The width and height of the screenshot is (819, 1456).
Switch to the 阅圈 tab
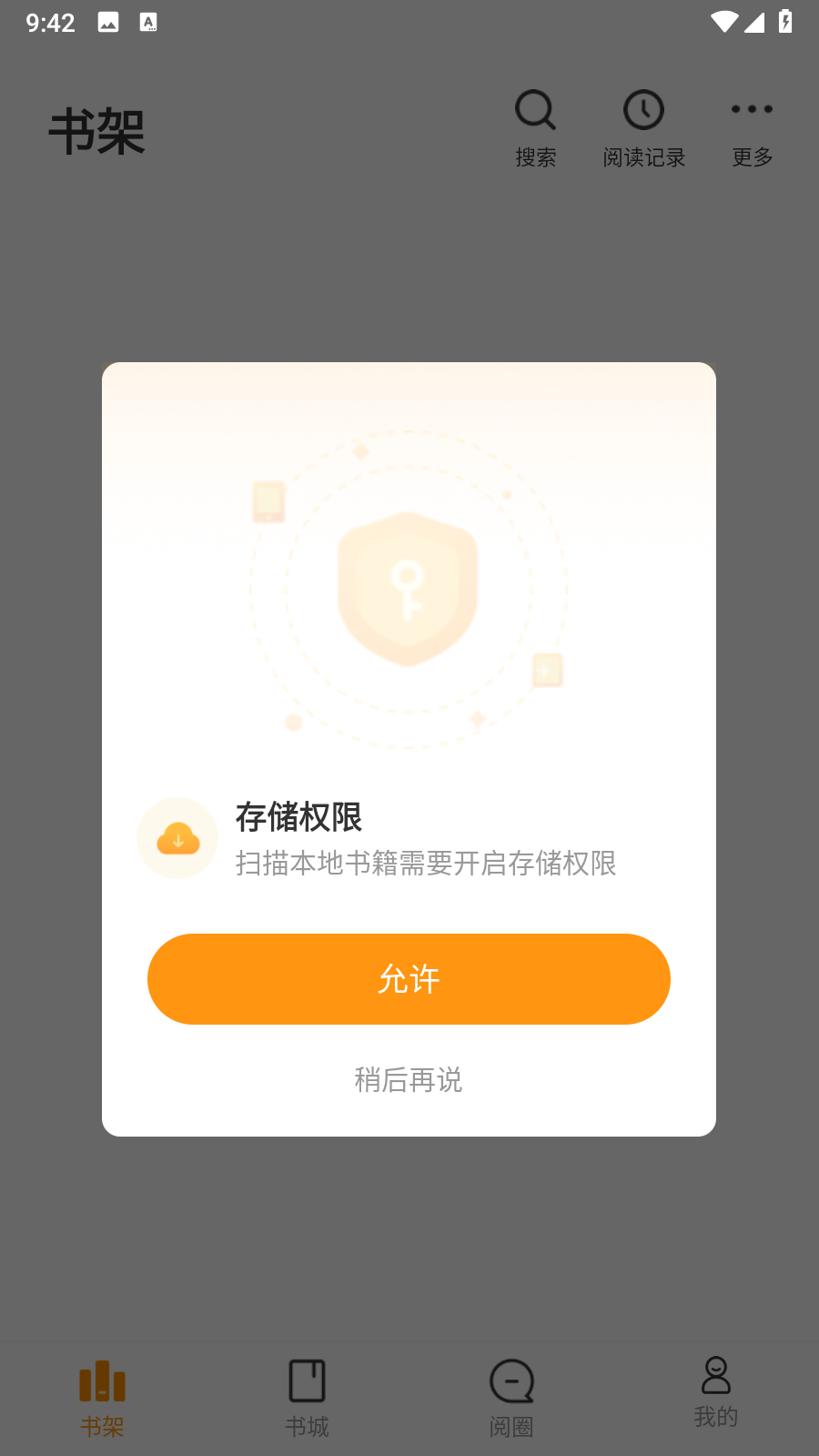click(x=511, y=1398)
